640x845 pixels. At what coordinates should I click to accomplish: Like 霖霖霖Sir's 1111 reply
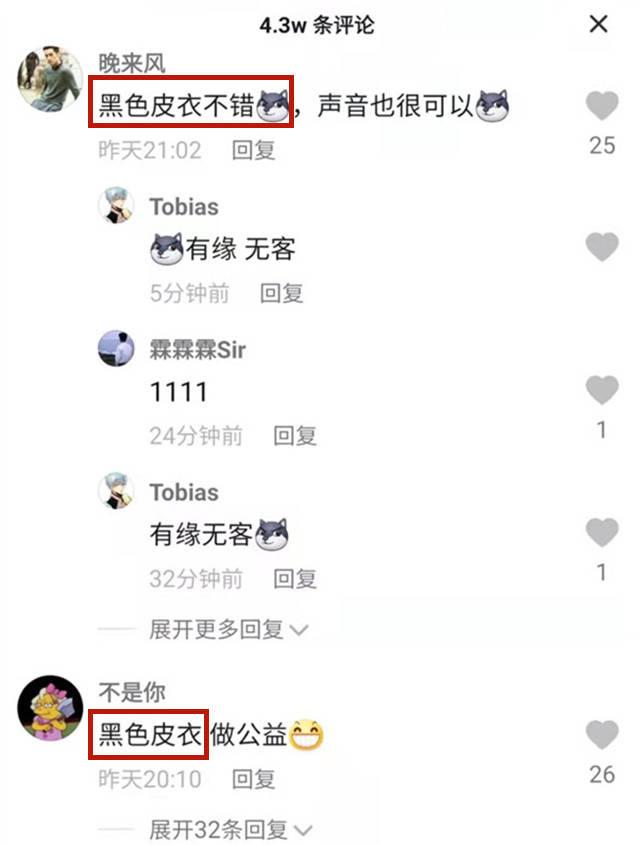pyautogui.click(x=601, y=390)
